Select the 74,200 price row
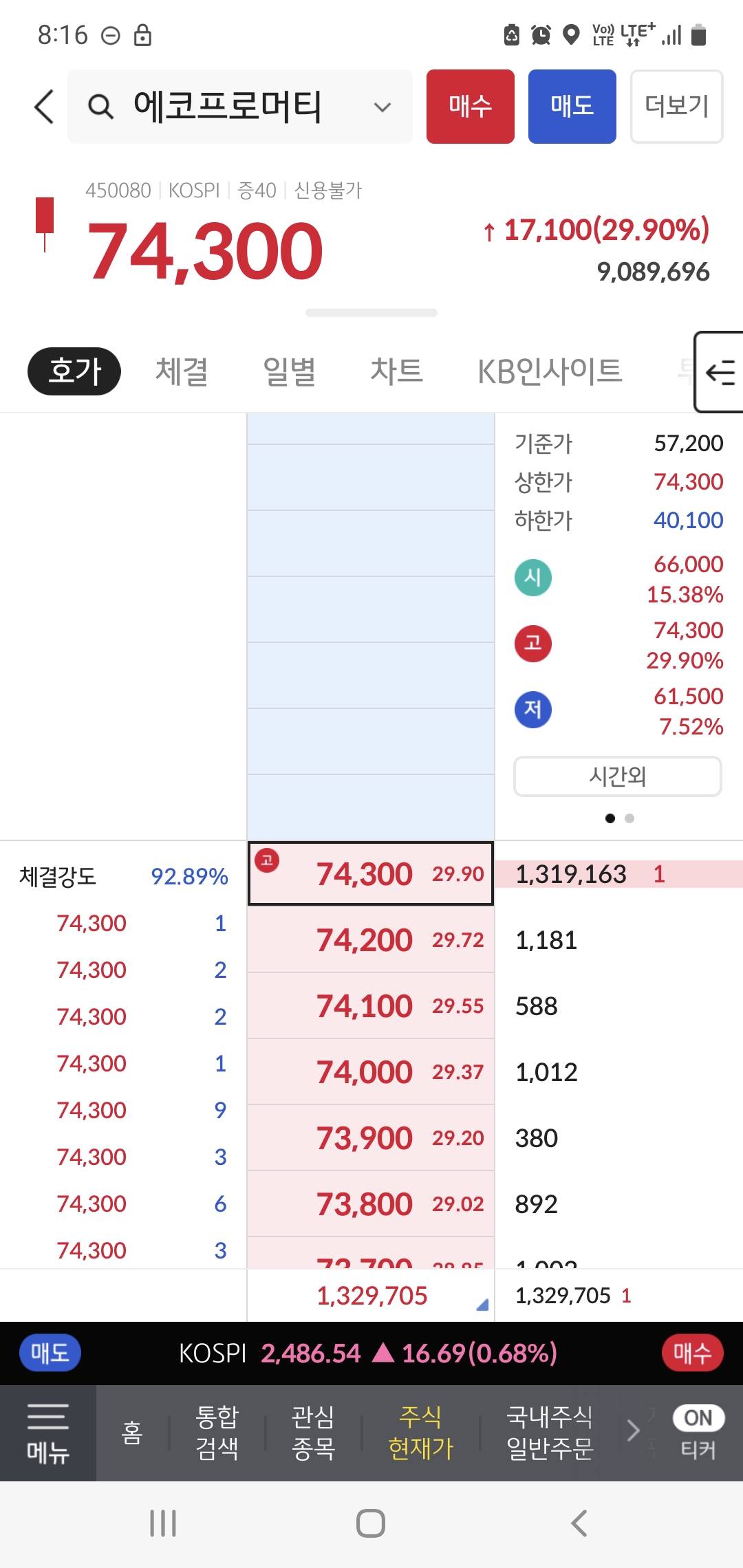The width and height of the screenshot is (743, 1568). point(370,939)
